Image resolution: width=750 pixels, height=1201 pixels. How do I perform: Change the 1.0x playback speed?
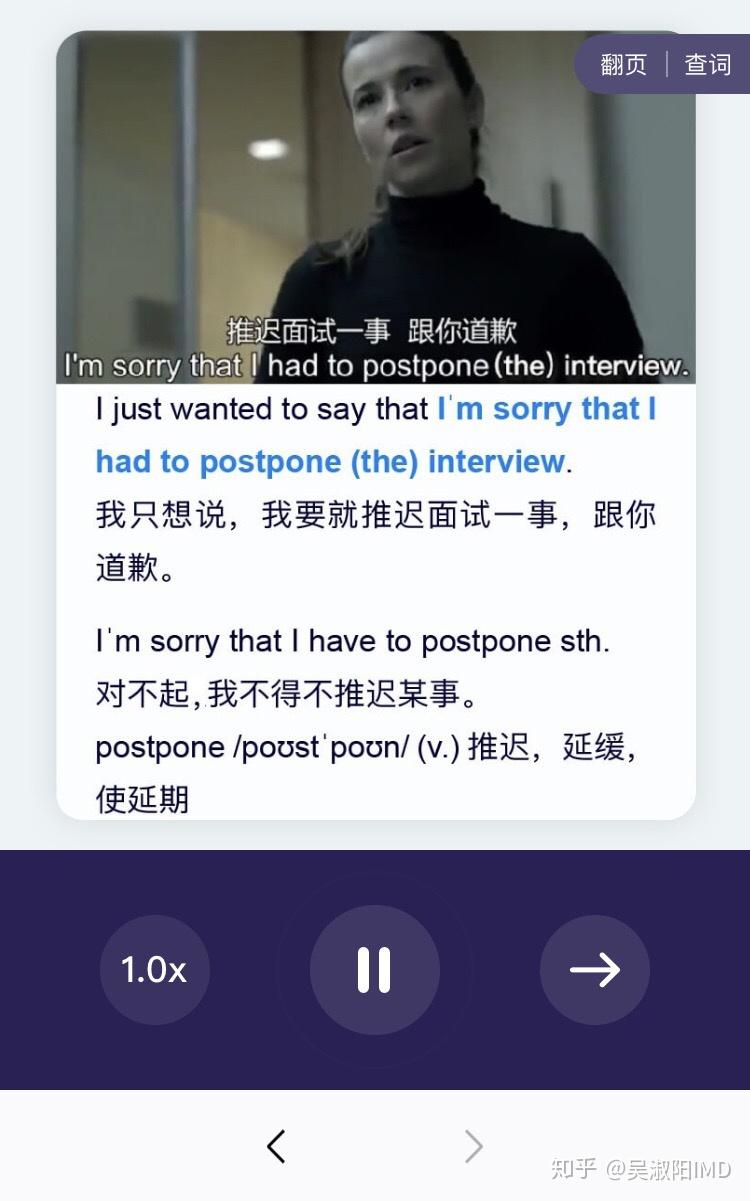point(154,970)
